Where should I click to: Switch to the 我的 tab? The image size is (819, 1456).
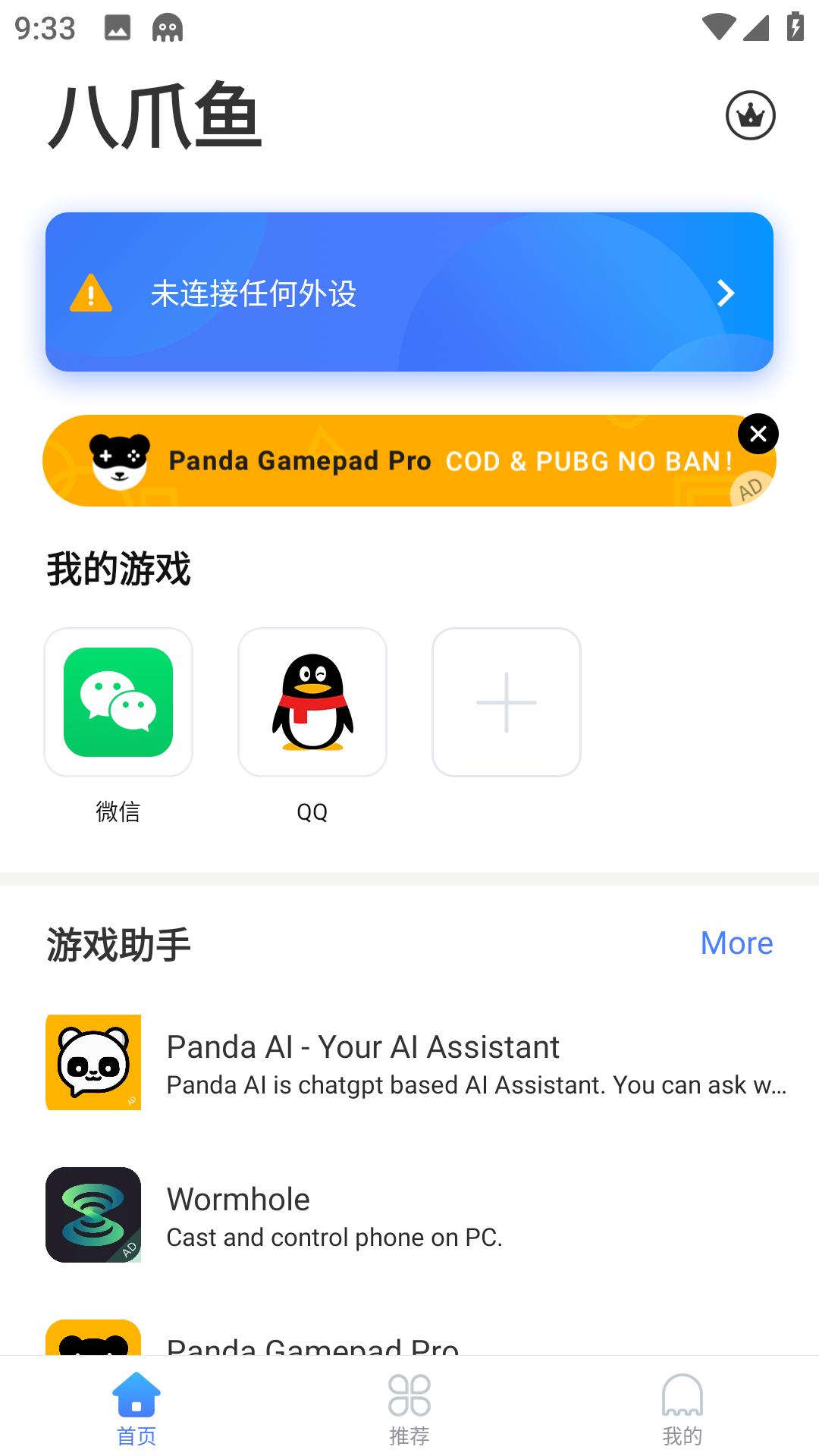pos(682,1409)
